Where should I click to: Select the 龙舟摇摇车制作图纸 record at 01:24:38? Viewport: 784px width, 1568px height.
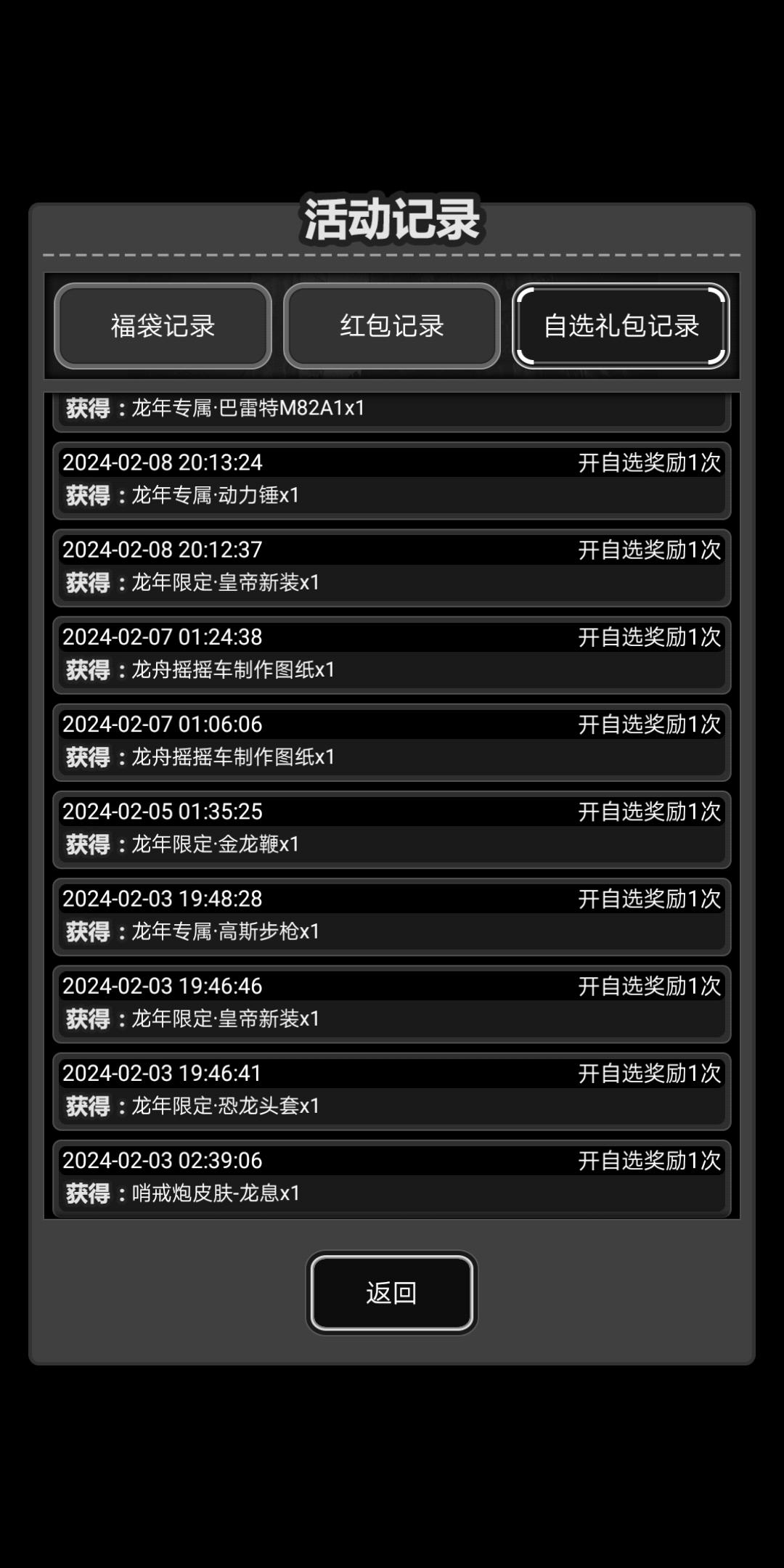coord(391,653)
